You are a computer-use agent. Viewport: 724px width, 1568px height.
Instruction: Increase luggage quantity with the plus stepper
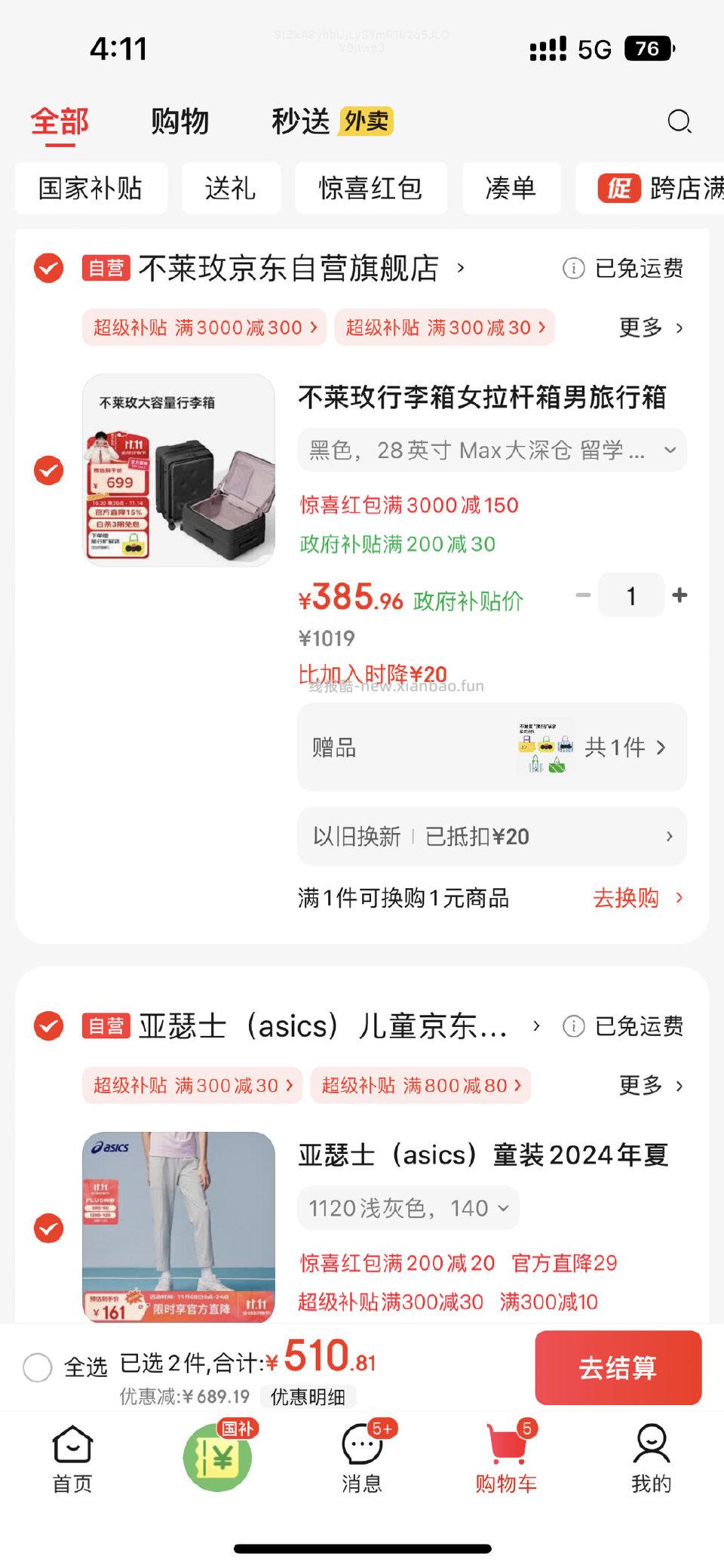coord(680,595)
